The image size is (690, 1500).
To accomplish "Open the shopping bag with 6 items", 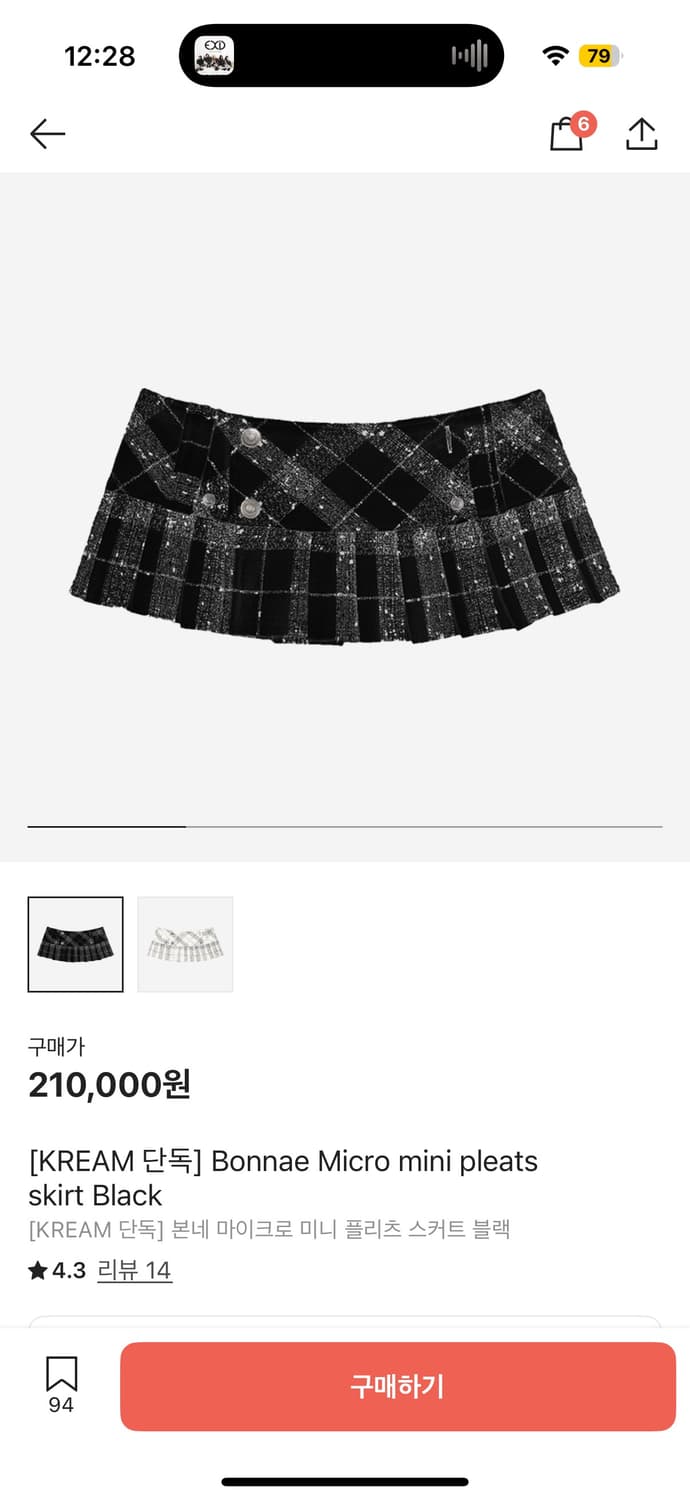I will (x=568, y=134).
